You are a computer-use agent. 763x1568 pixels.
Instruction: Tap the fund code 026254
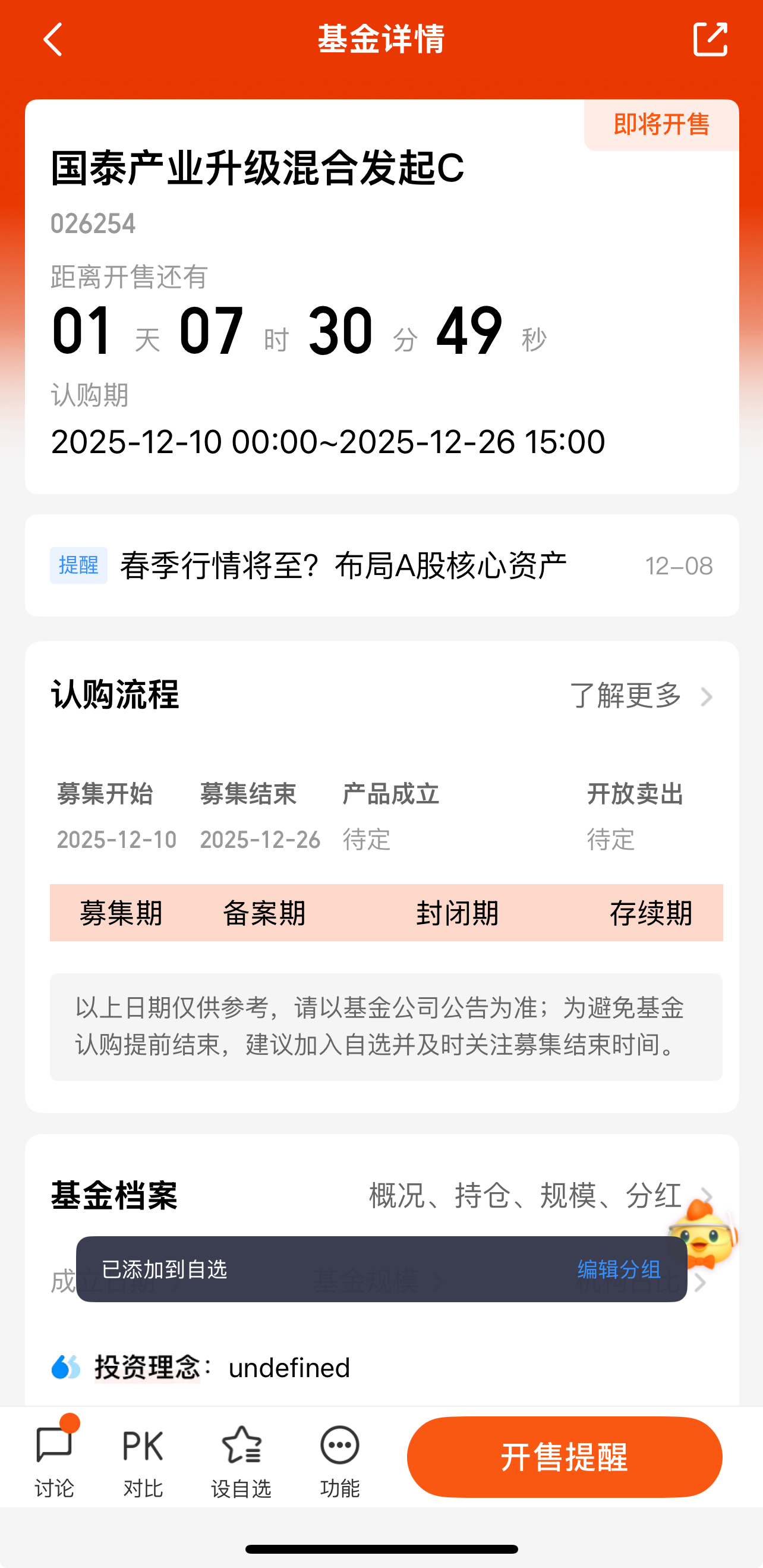[93, 223]
